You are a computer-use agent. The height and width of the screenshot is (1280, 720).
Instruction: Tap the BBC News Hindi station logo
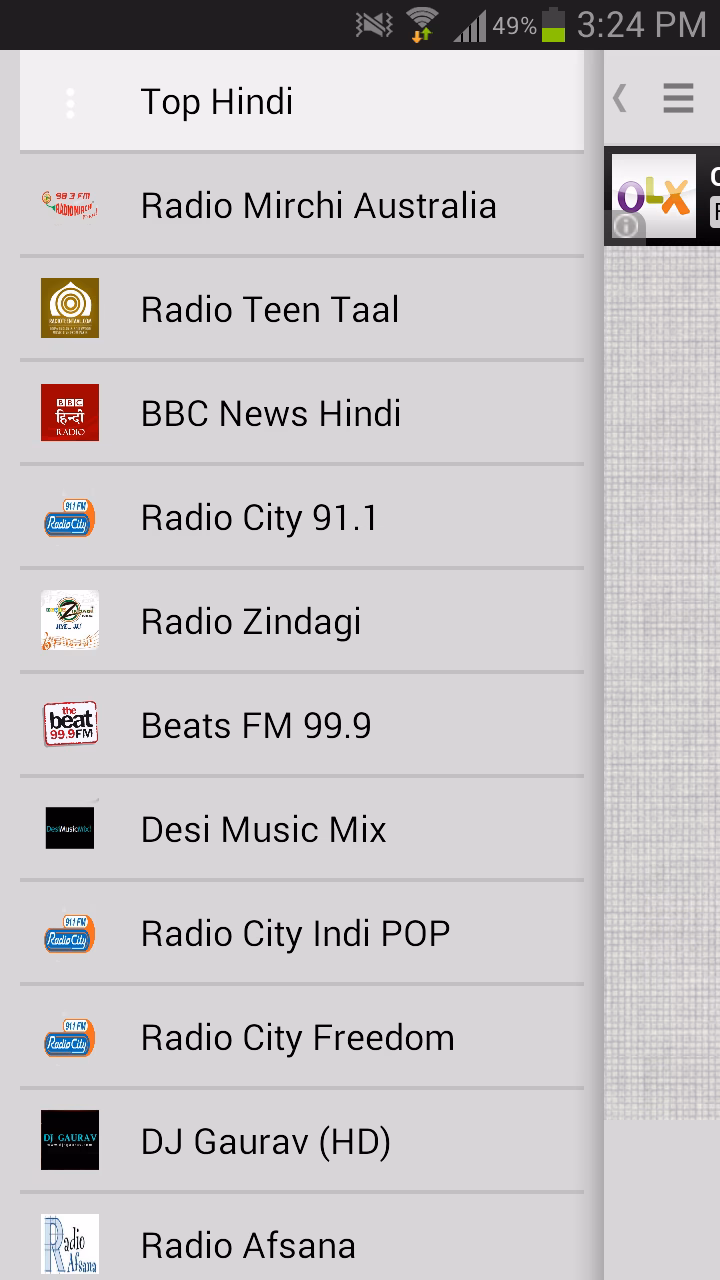pyautogui.click(x=69, y=412)
